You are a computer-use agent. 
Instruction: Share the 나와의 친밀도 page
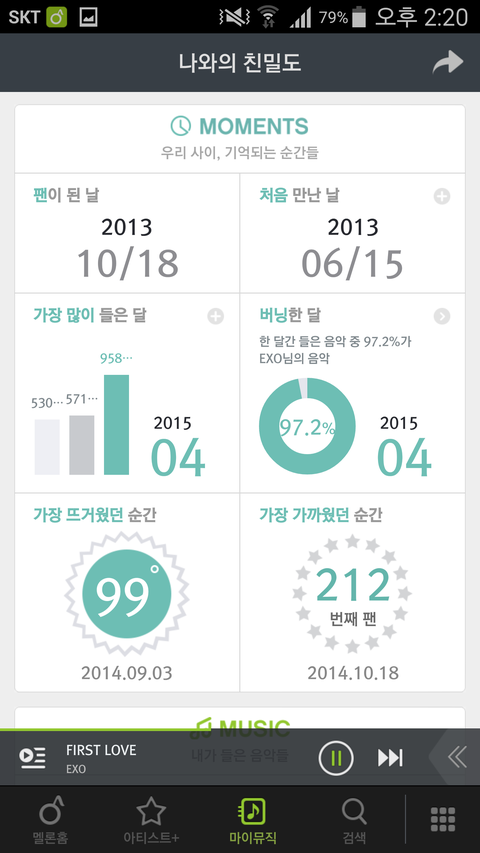pyautogui.click(x=447, y=62)
